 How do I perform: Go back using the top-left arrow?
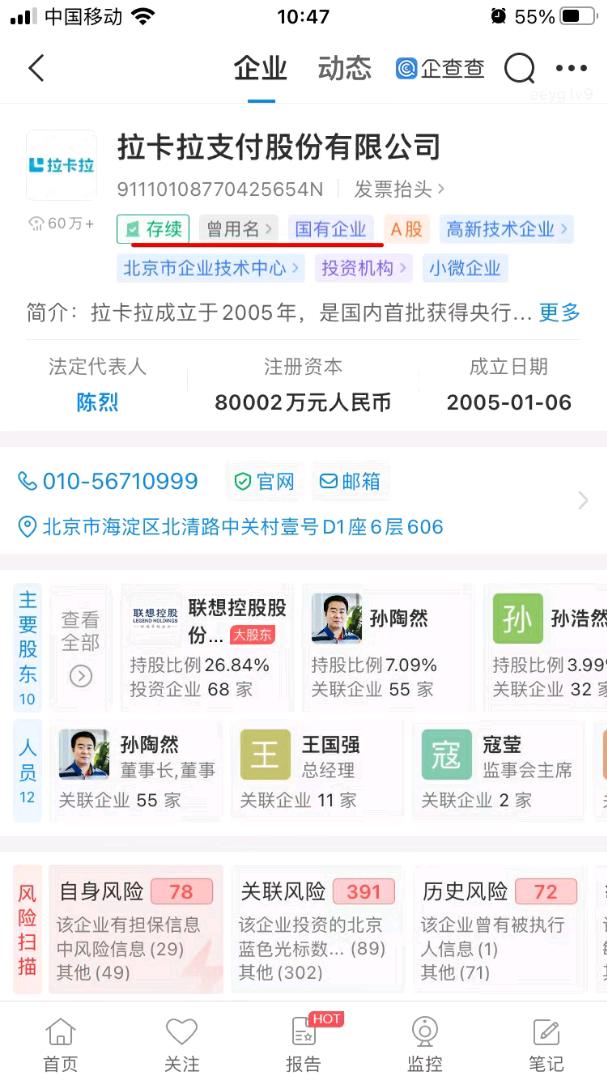pos(37,68)
